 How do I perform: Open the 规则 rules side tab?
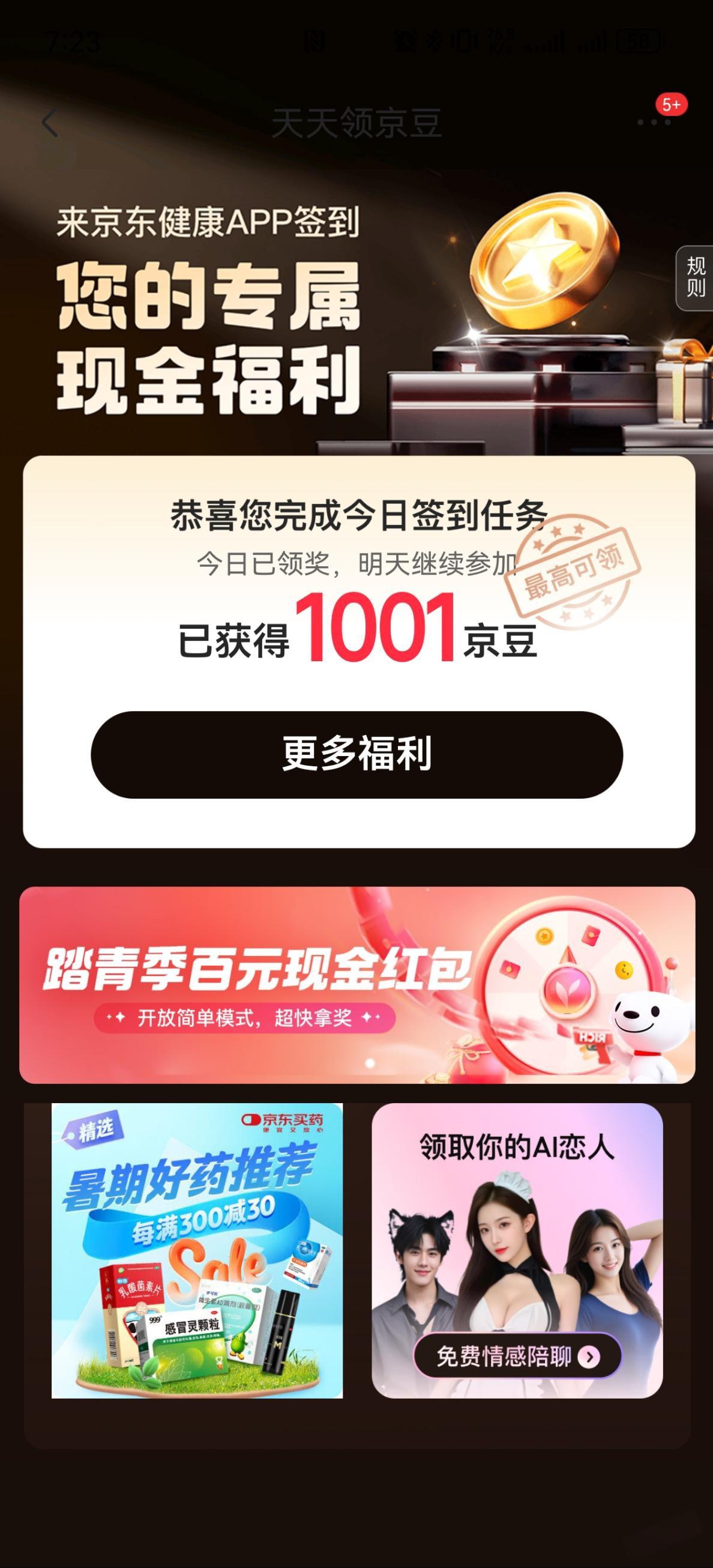tap(696, 277)
